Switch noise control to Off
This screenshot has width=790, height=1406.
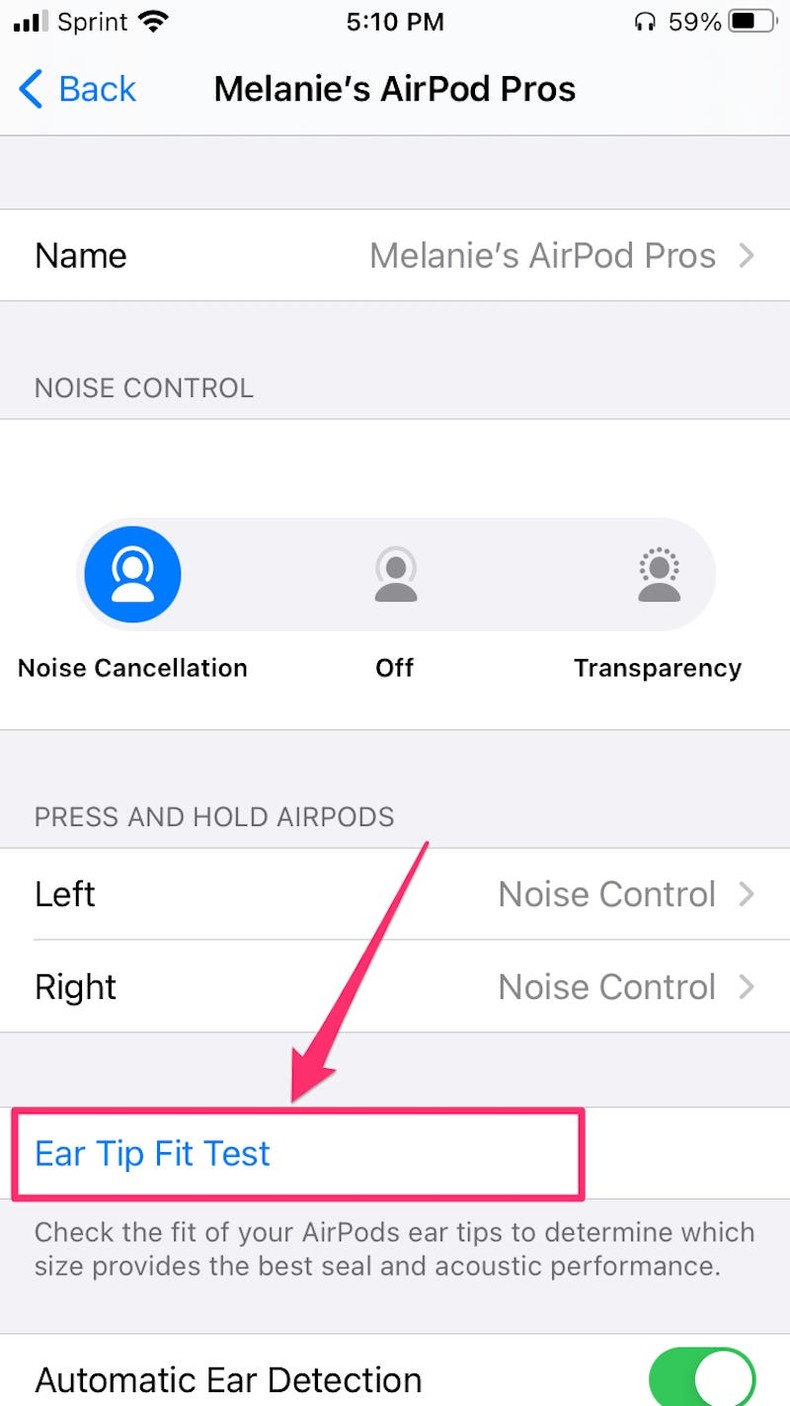(x=395, y=575)
